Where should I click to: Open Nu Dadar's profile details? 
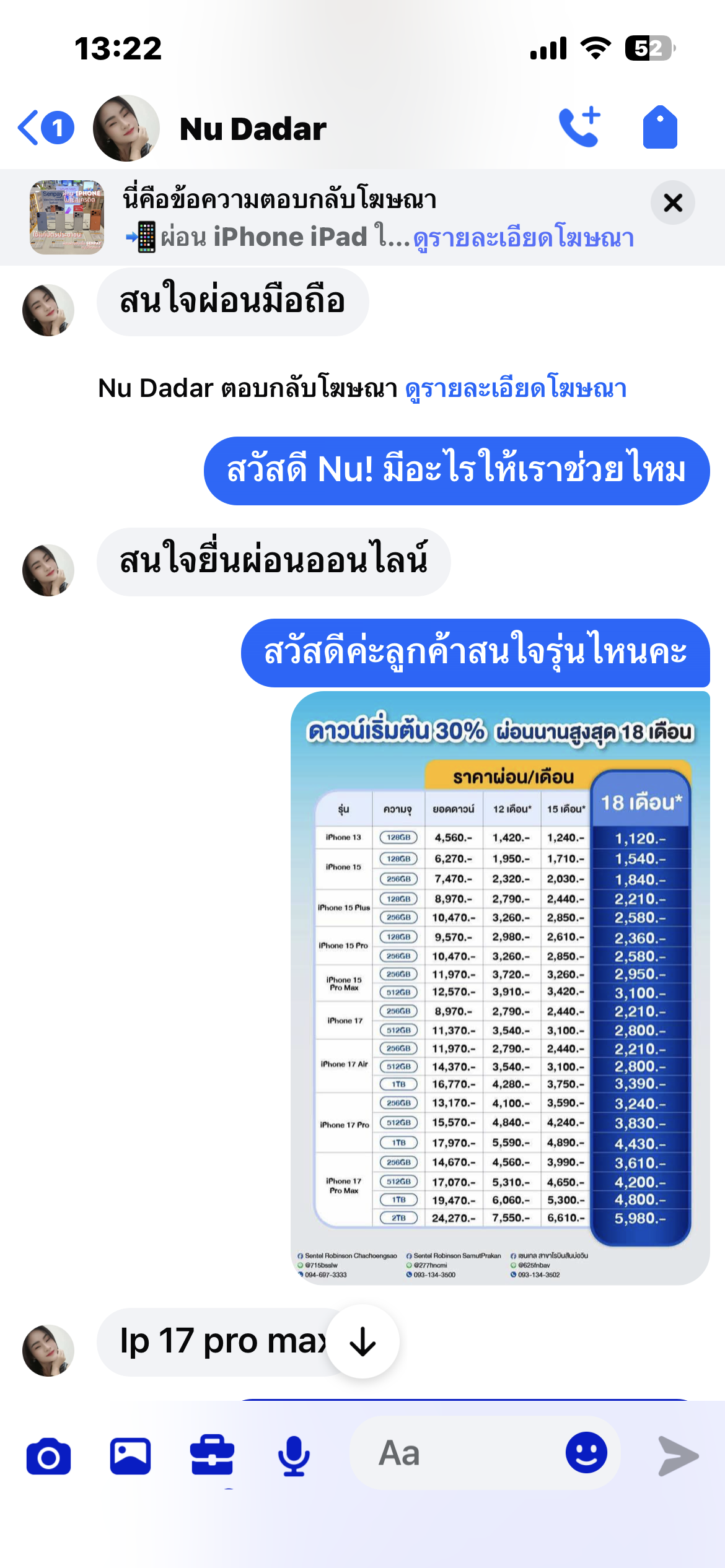(252, 129)
